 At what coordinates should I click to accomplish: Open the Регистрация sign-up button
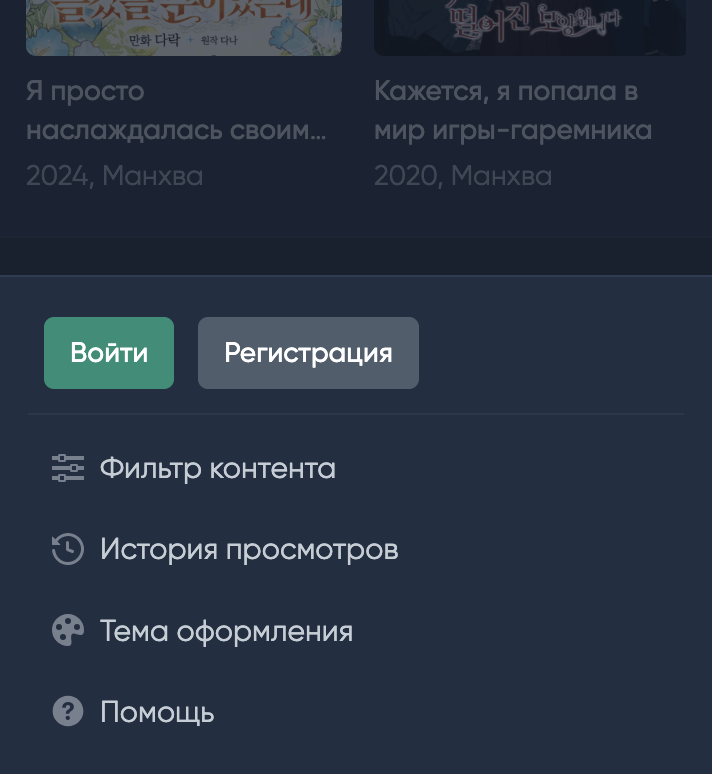[x=308, y=353]
